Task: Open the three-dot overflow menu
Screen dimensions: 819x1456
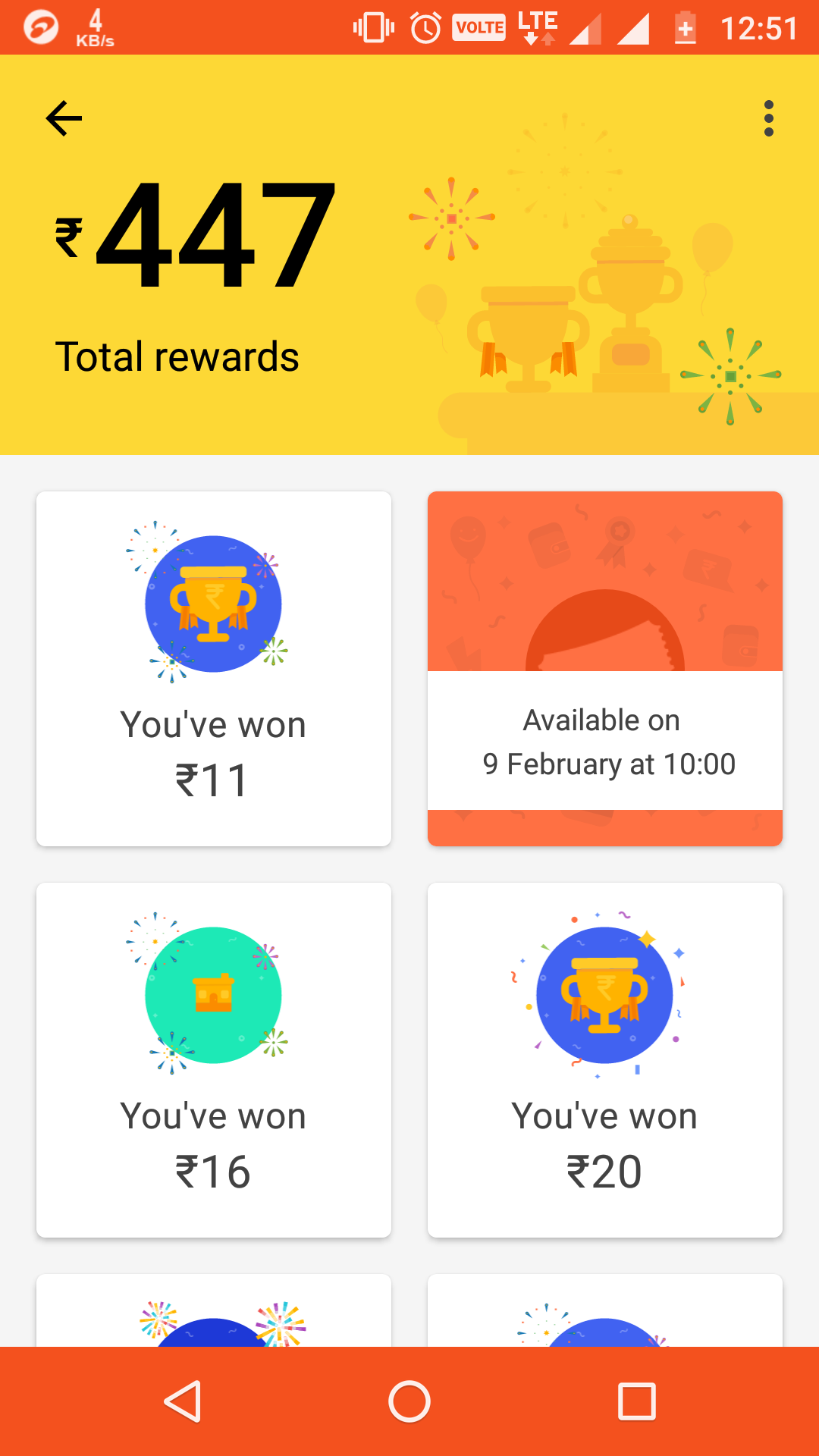Action: click(768, 118)
